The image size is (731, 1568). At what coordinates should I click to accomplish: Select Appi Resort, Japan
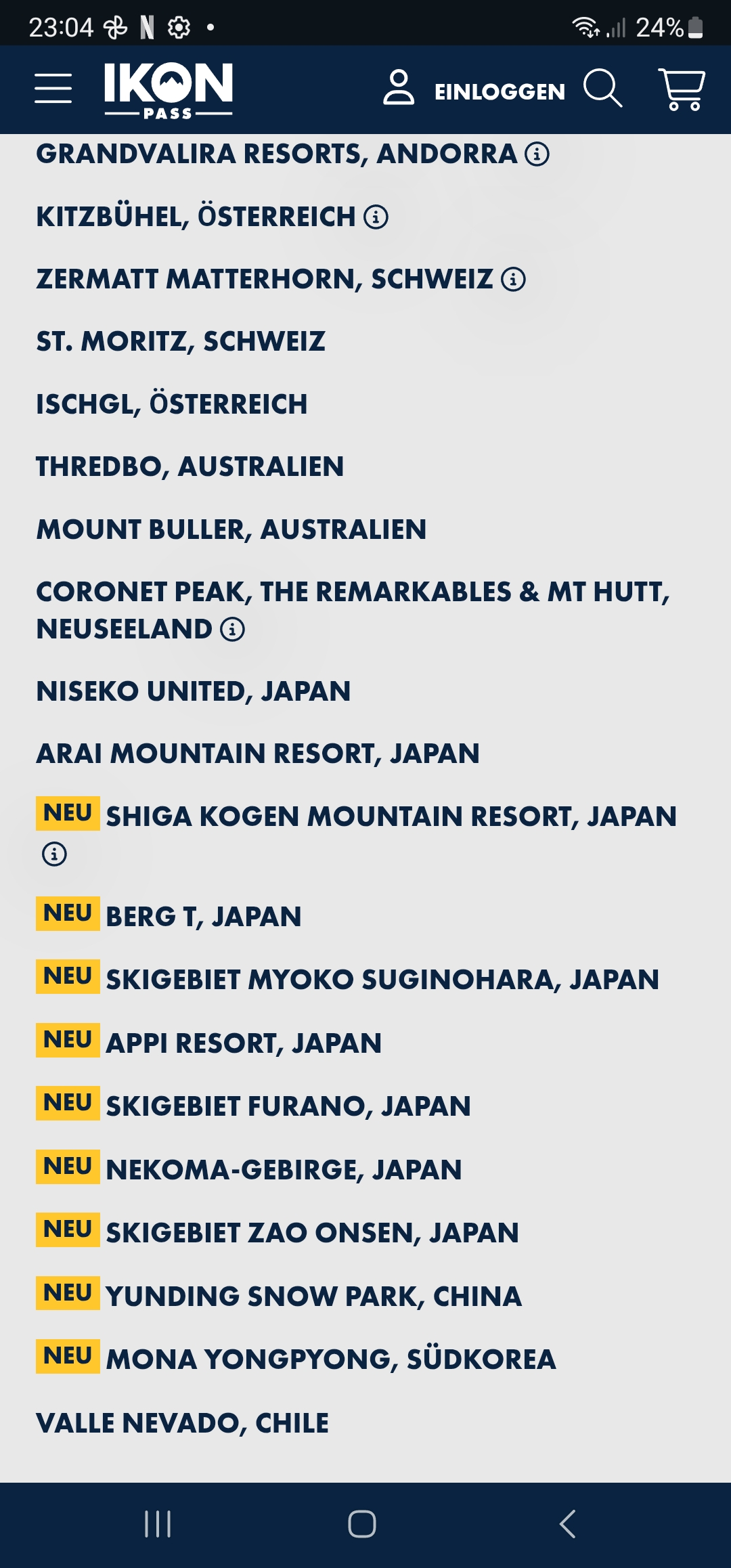pos(244,1043)
